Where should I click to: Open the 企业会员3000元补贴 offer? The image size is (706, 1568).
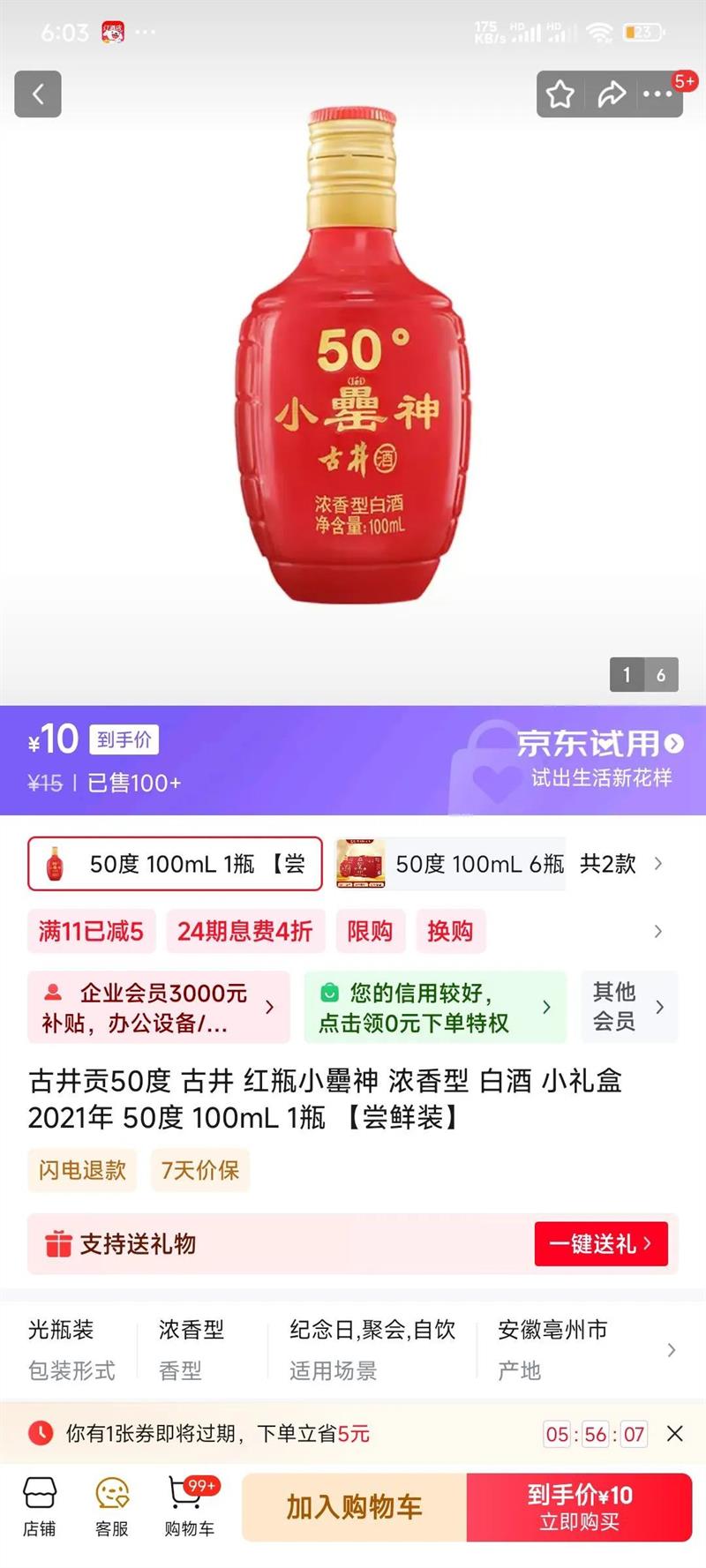pos(159,1008)
